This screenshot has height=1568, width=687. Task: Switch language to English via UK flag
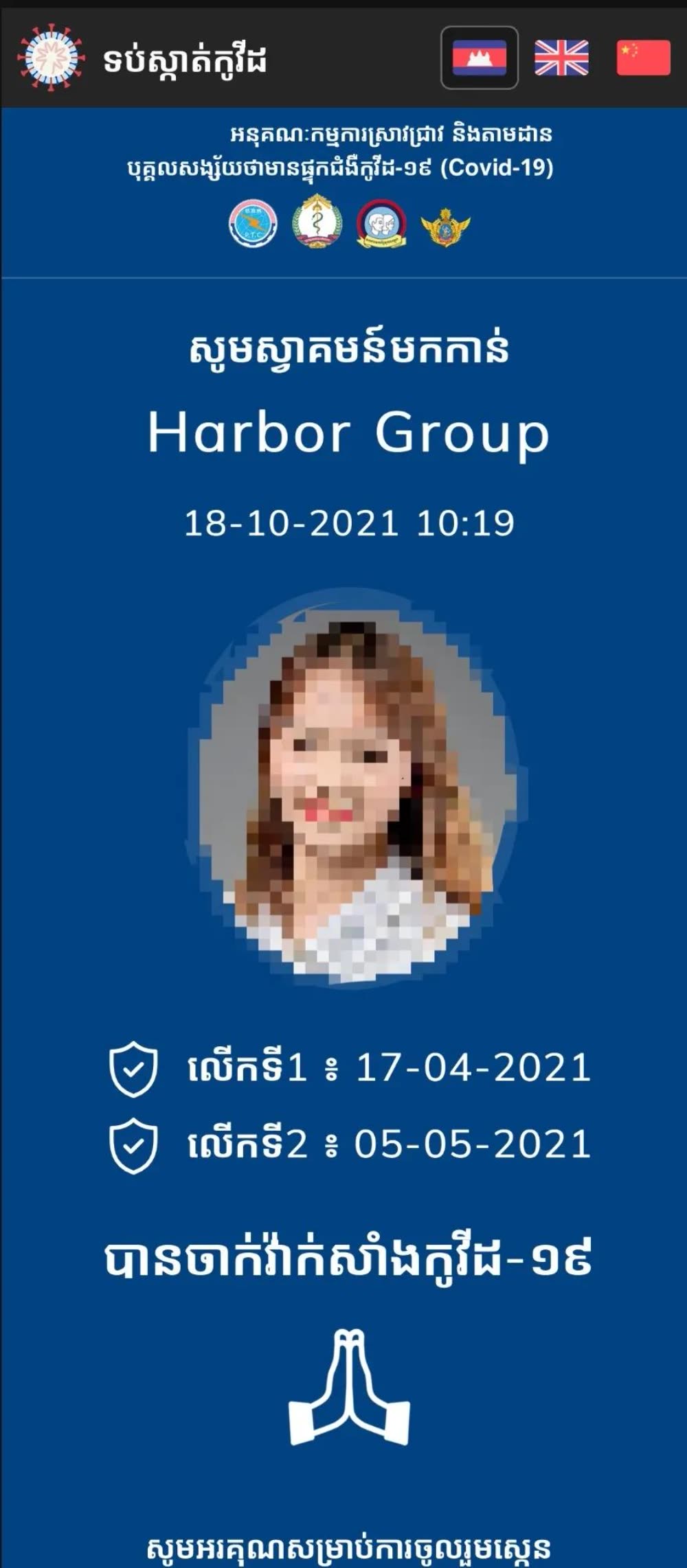coord(561,58)
